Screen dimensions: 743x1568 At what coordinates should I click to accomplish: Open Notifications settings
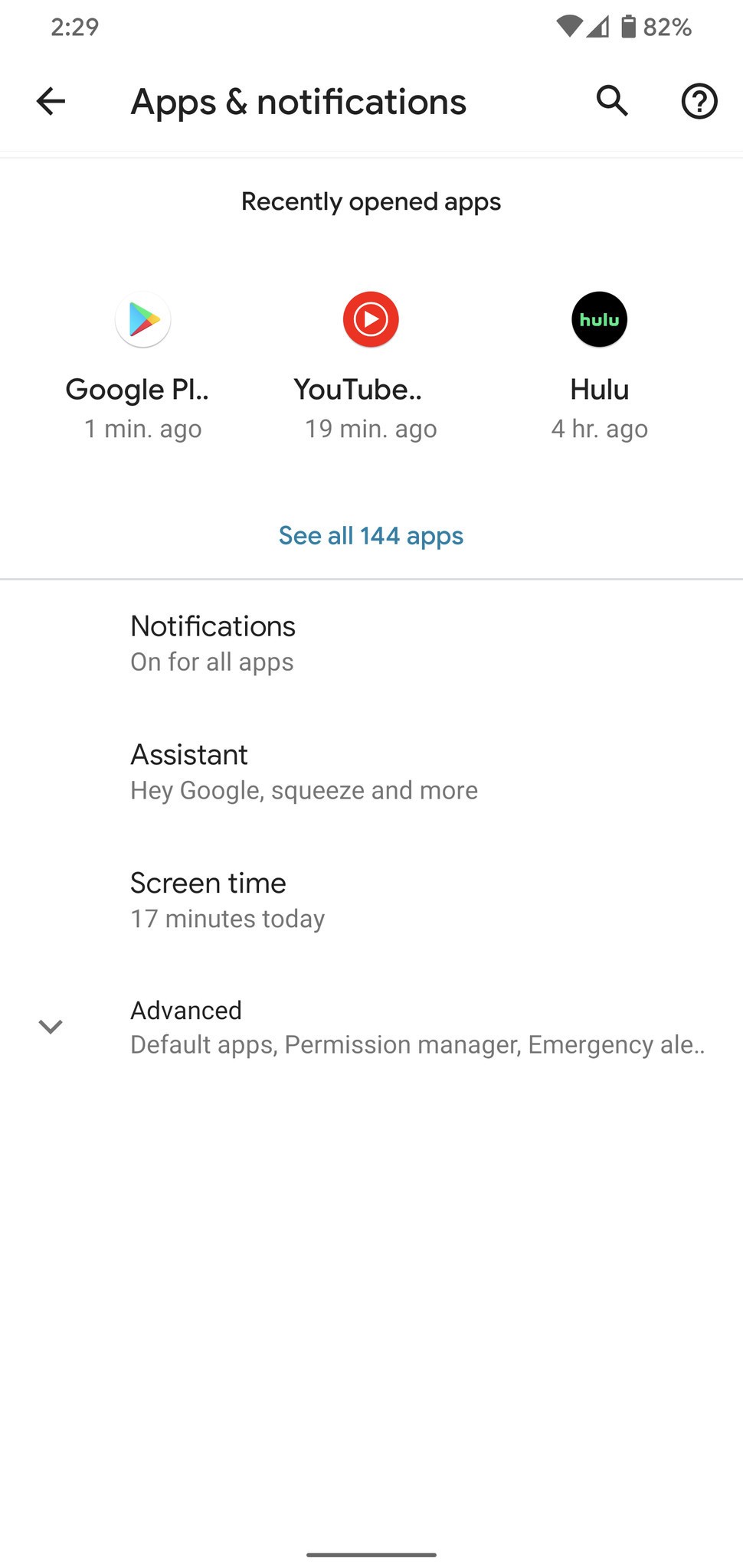(x=371, y=643)
